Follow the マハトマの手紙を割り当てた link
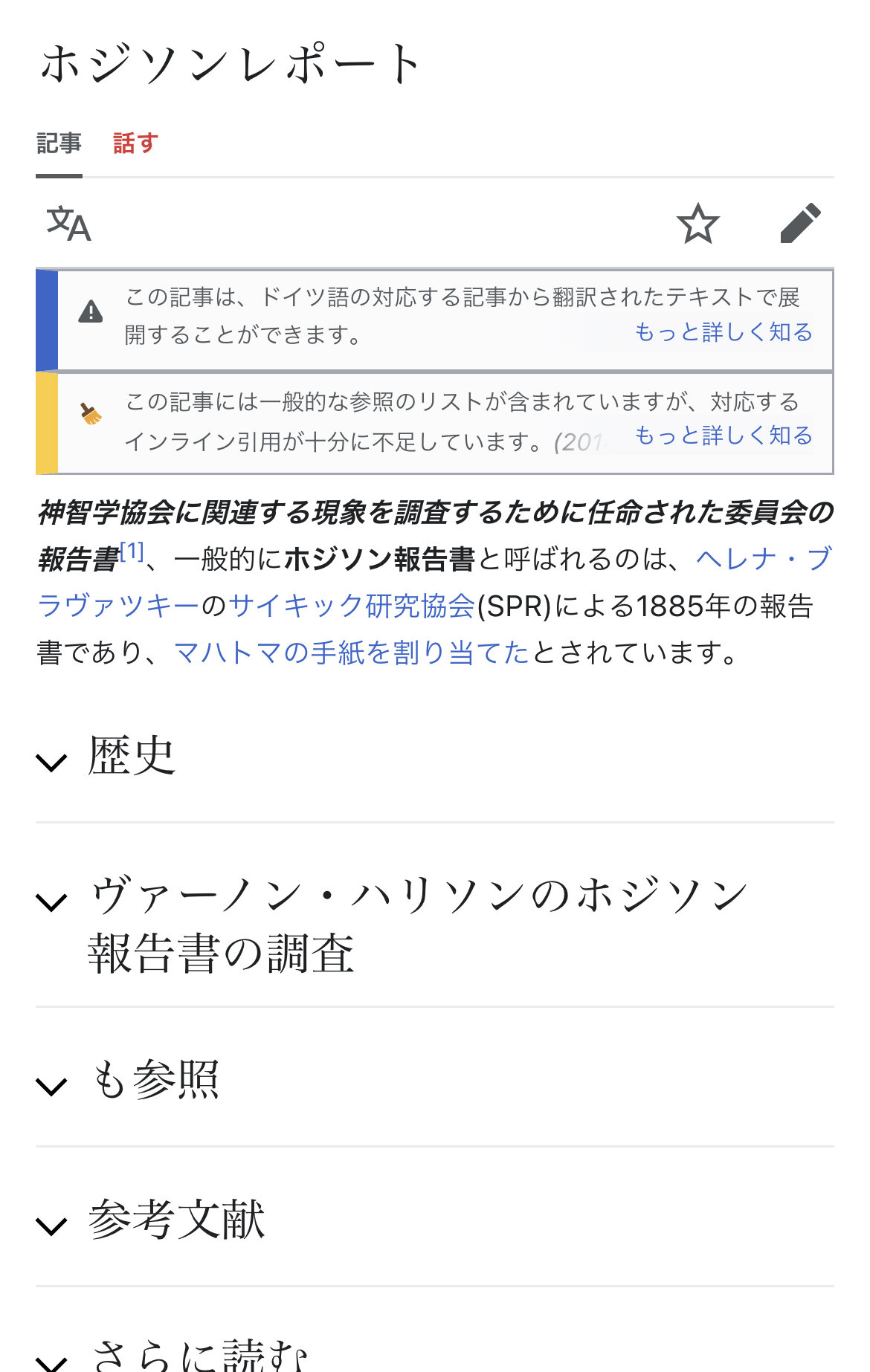Screen dimensions: 870x1372 pyautogui.click(x=351, y=653)
